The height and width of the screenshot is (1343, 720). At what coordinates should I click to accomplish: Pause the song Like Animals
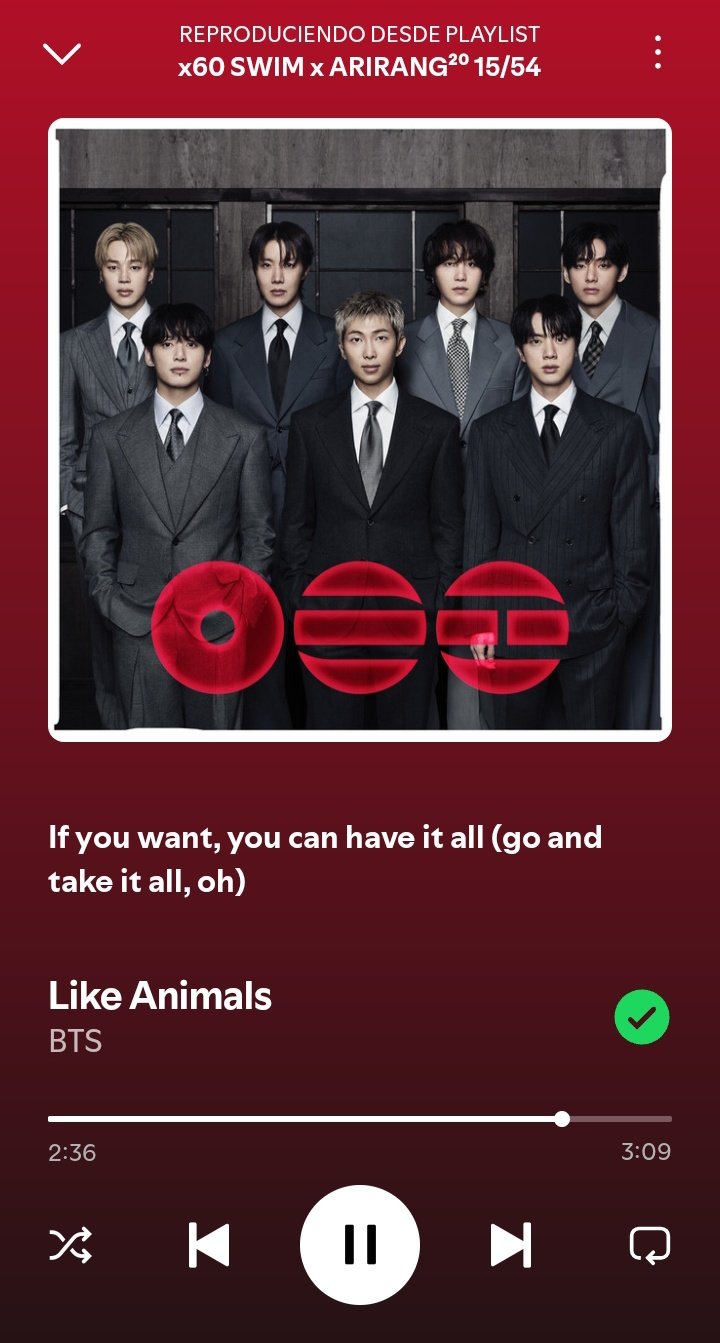[x=360, y=1245]
